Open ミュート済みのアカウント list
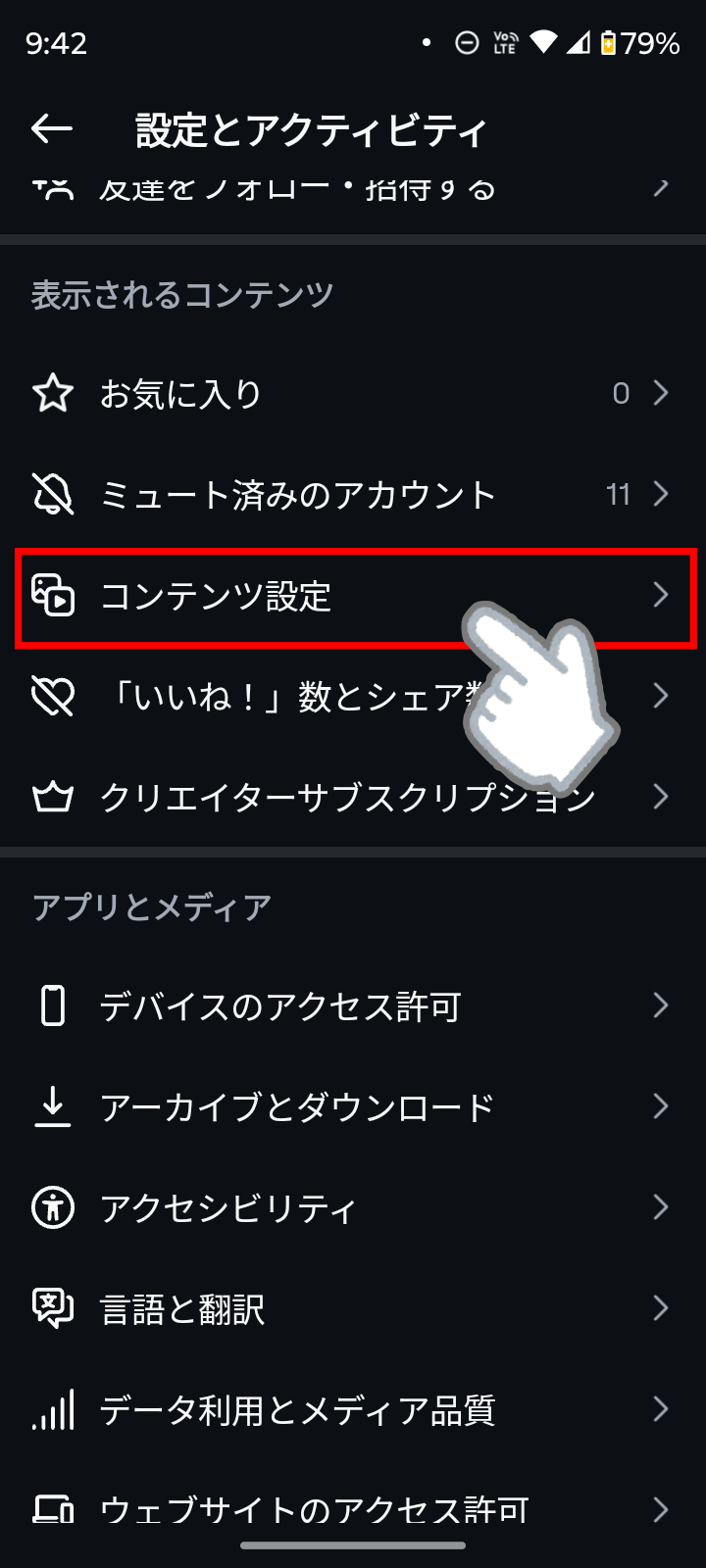The image size is (706, 1568). click(353, 495)
